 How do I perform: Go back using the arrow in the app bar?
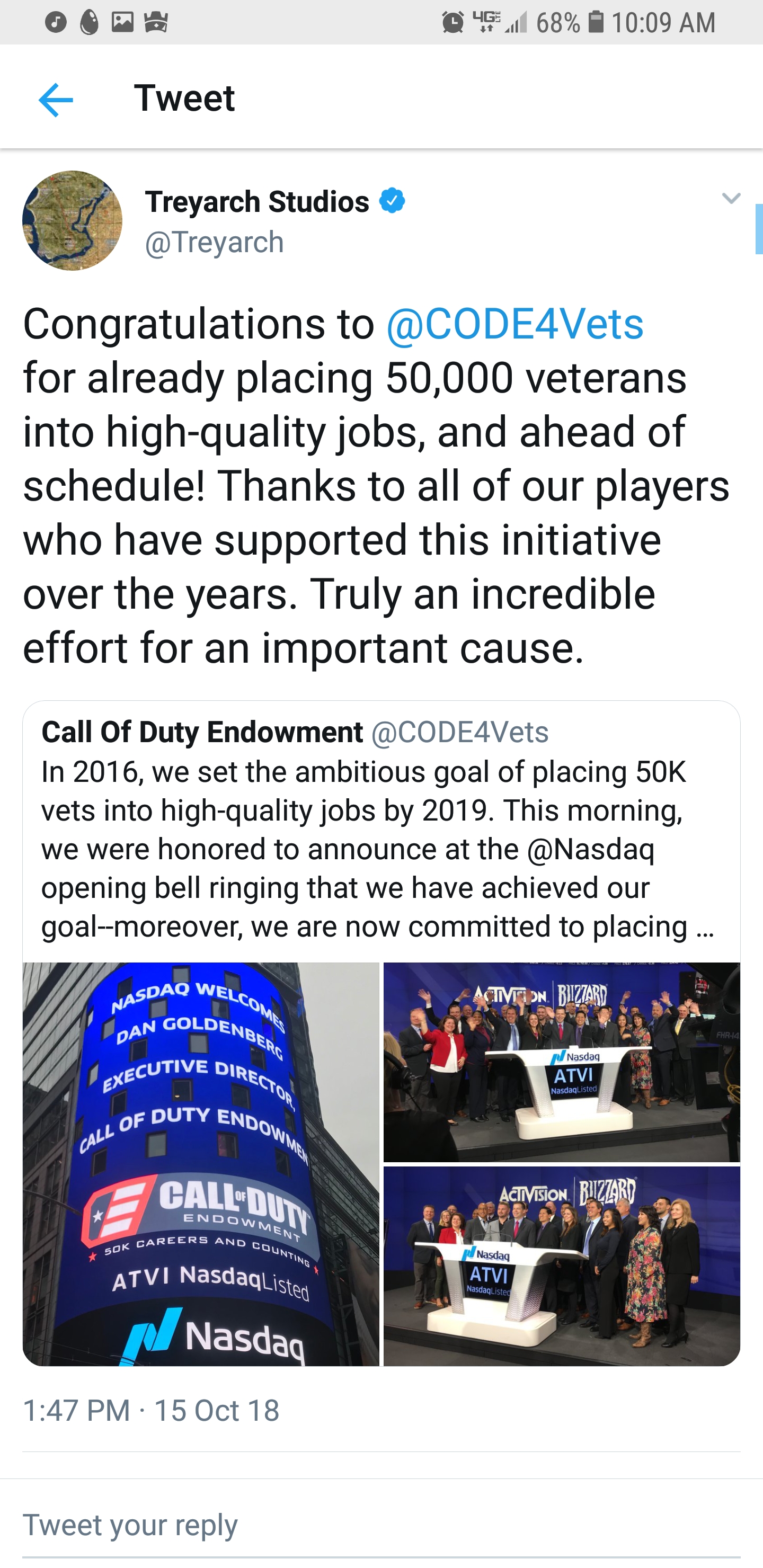pyautogui.click(x=56, y=99)
